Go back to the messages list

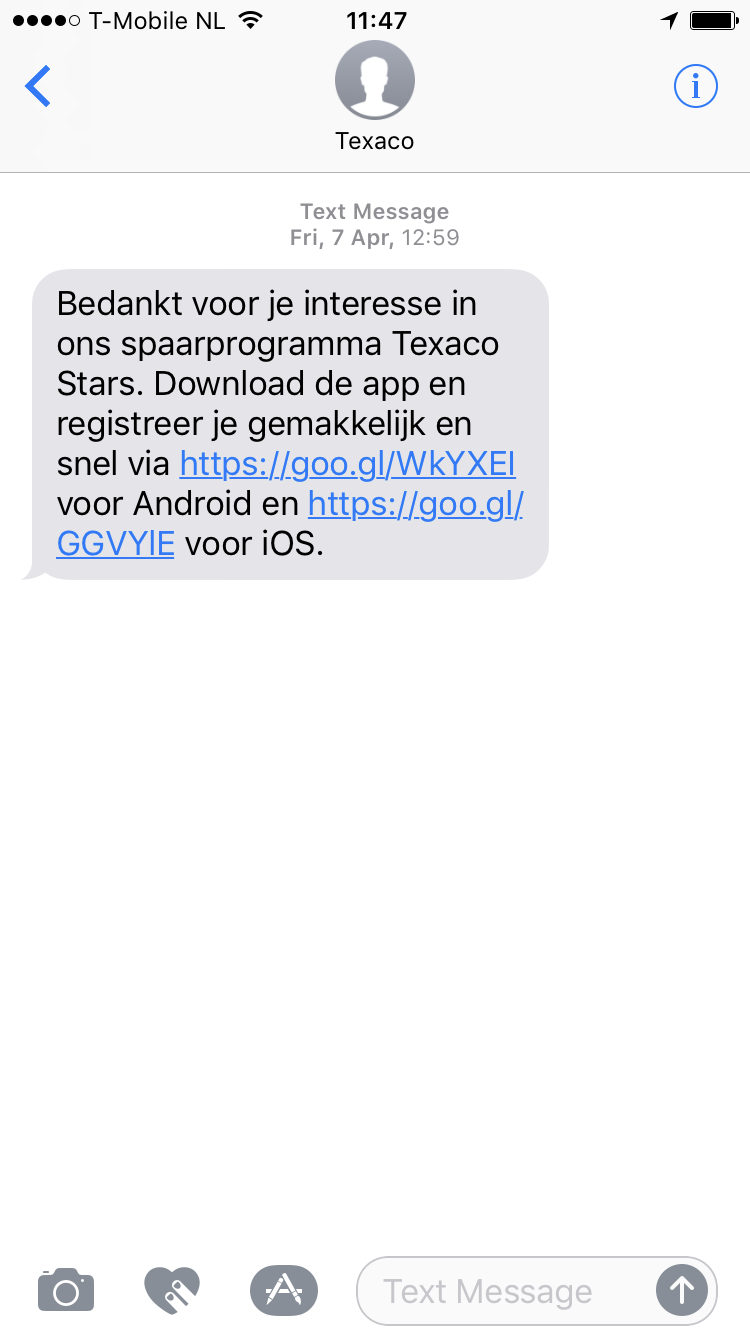38,87
